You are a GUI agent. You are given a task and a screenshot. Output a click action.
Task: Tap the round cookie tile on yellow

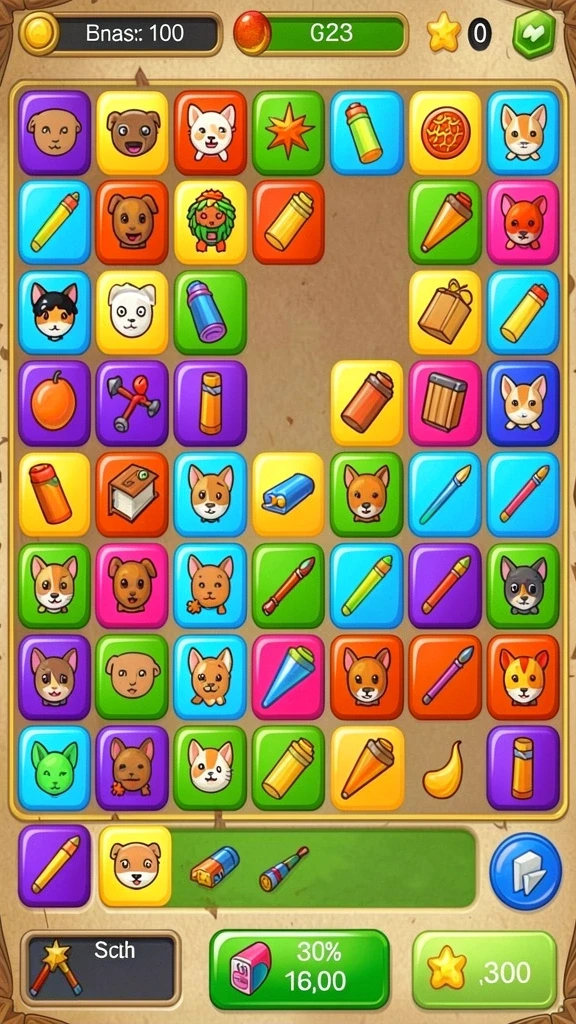pos(445,133)
